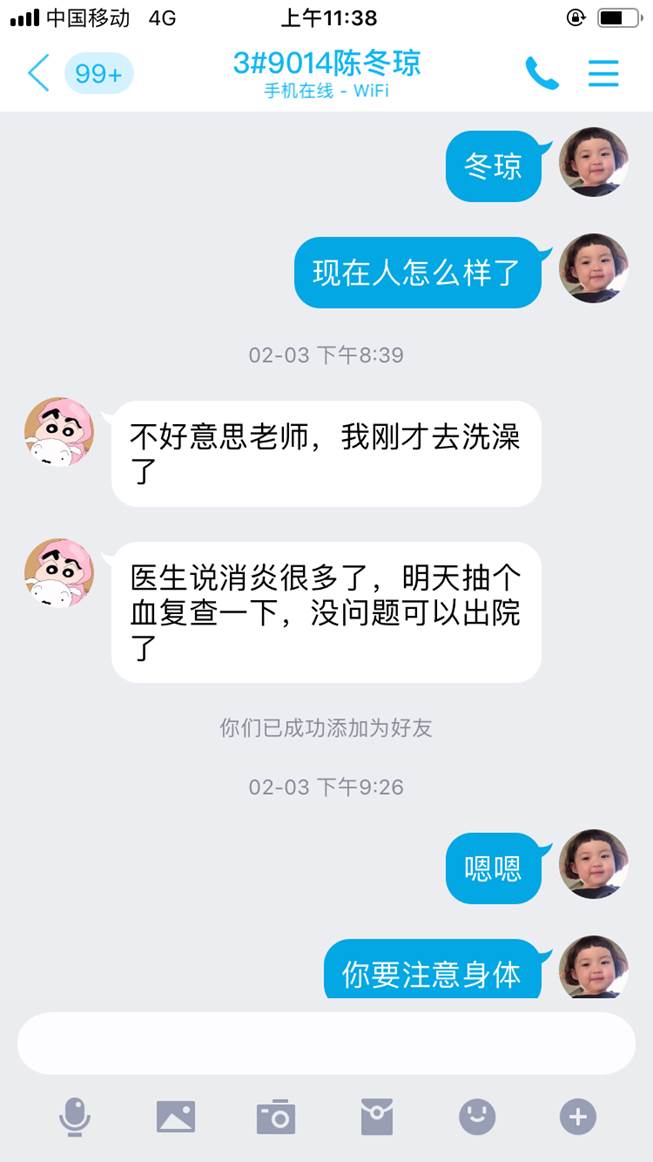Image resolution: width=653 pixels, height=1162 pixels.
Task: Open the emoji panel
Action: pyautogui.click(x=477, y=1116)
